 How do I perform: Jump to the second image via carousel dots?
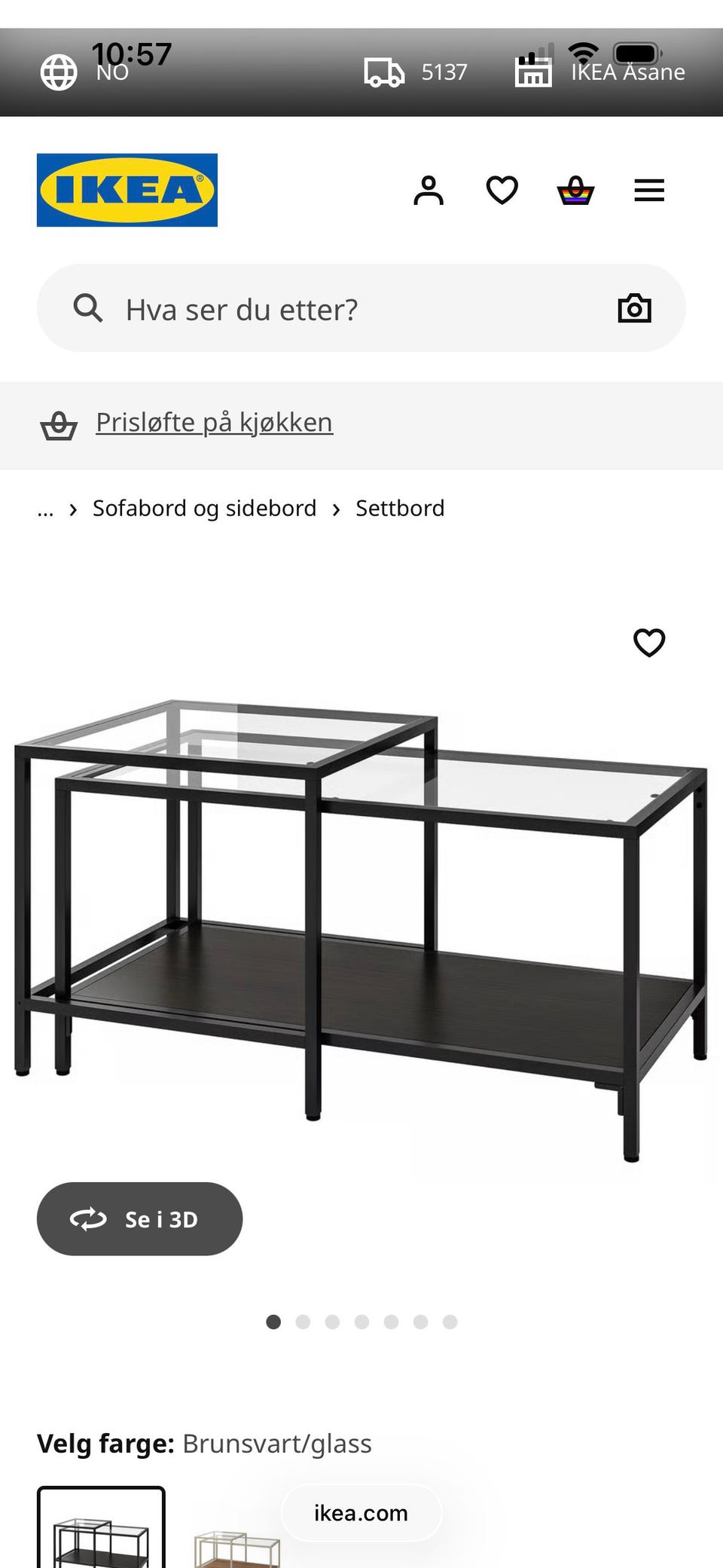(304, 1316)
